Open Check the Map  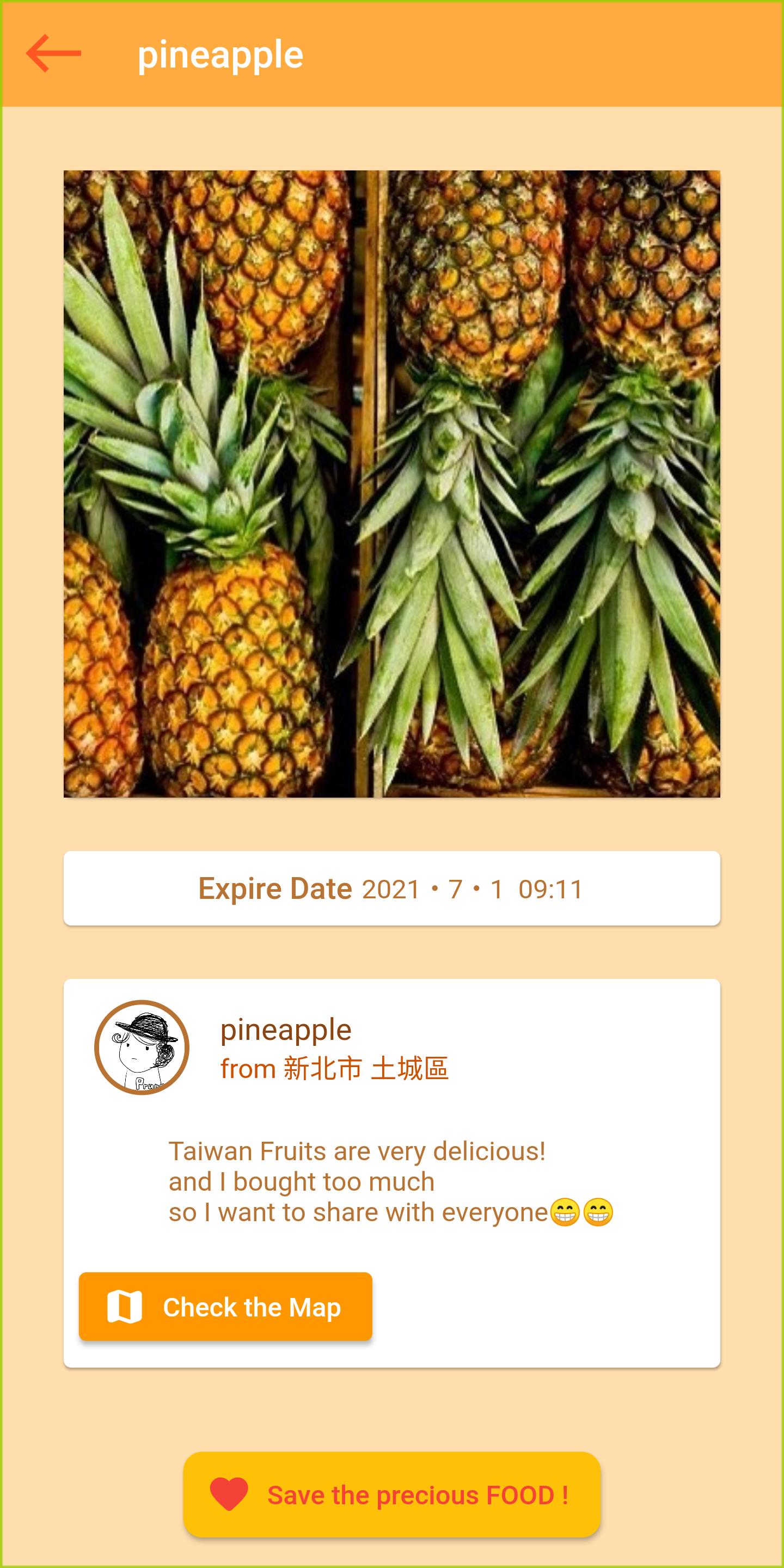(x=225, y=1306)
